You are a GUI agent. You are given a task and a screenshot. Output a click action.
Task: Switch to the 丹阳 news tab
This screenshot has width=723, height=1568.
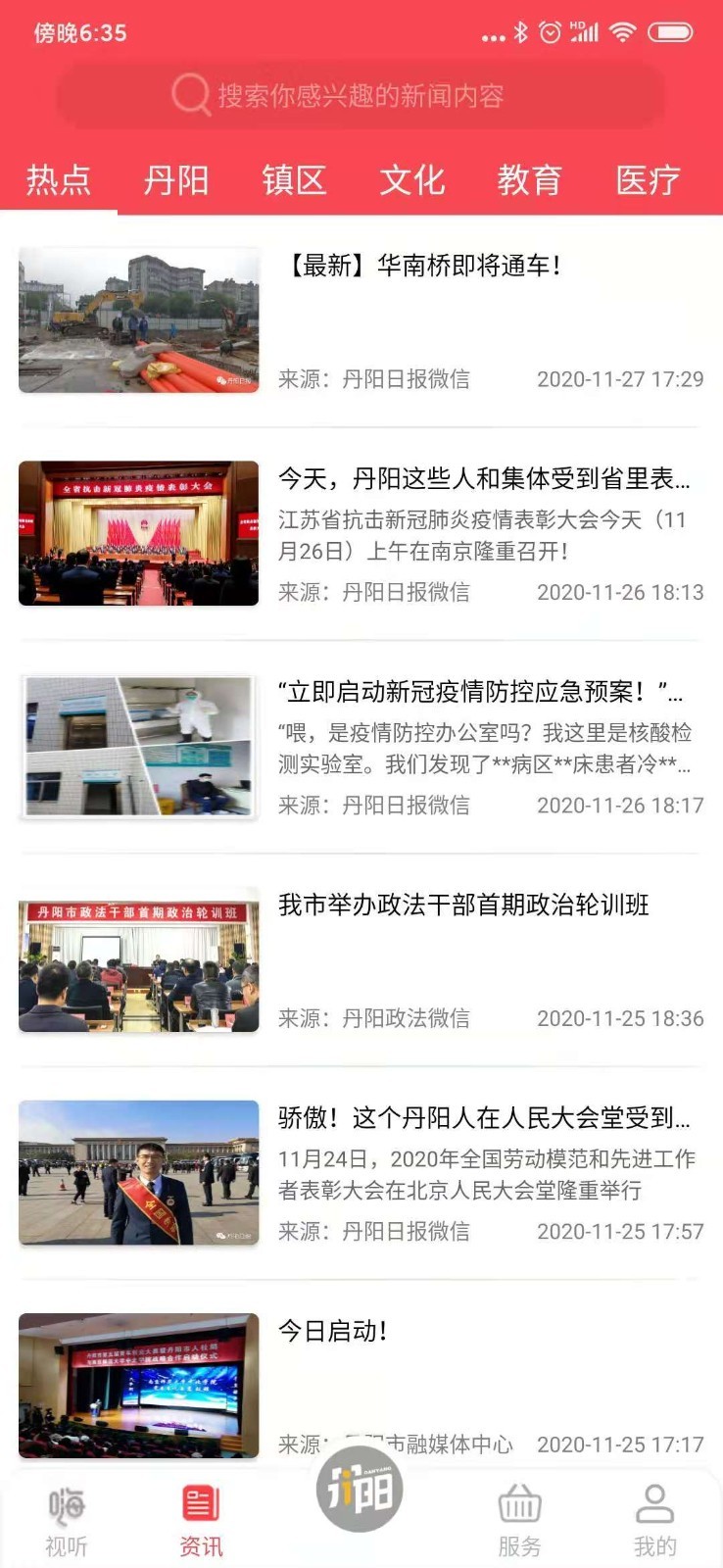176,181
